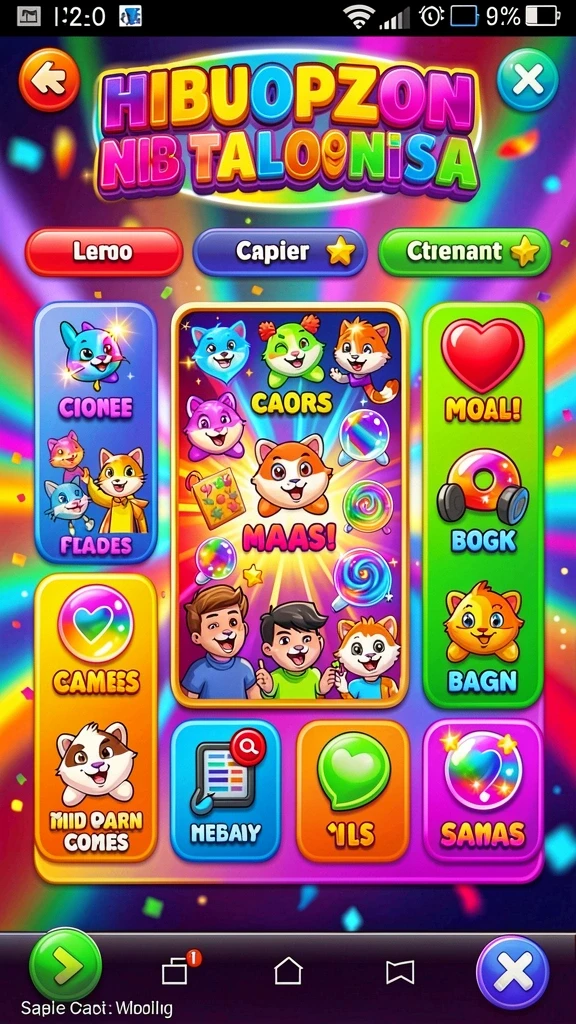
Task: Select the Bagn orange cat item
Action: [483, 638]
